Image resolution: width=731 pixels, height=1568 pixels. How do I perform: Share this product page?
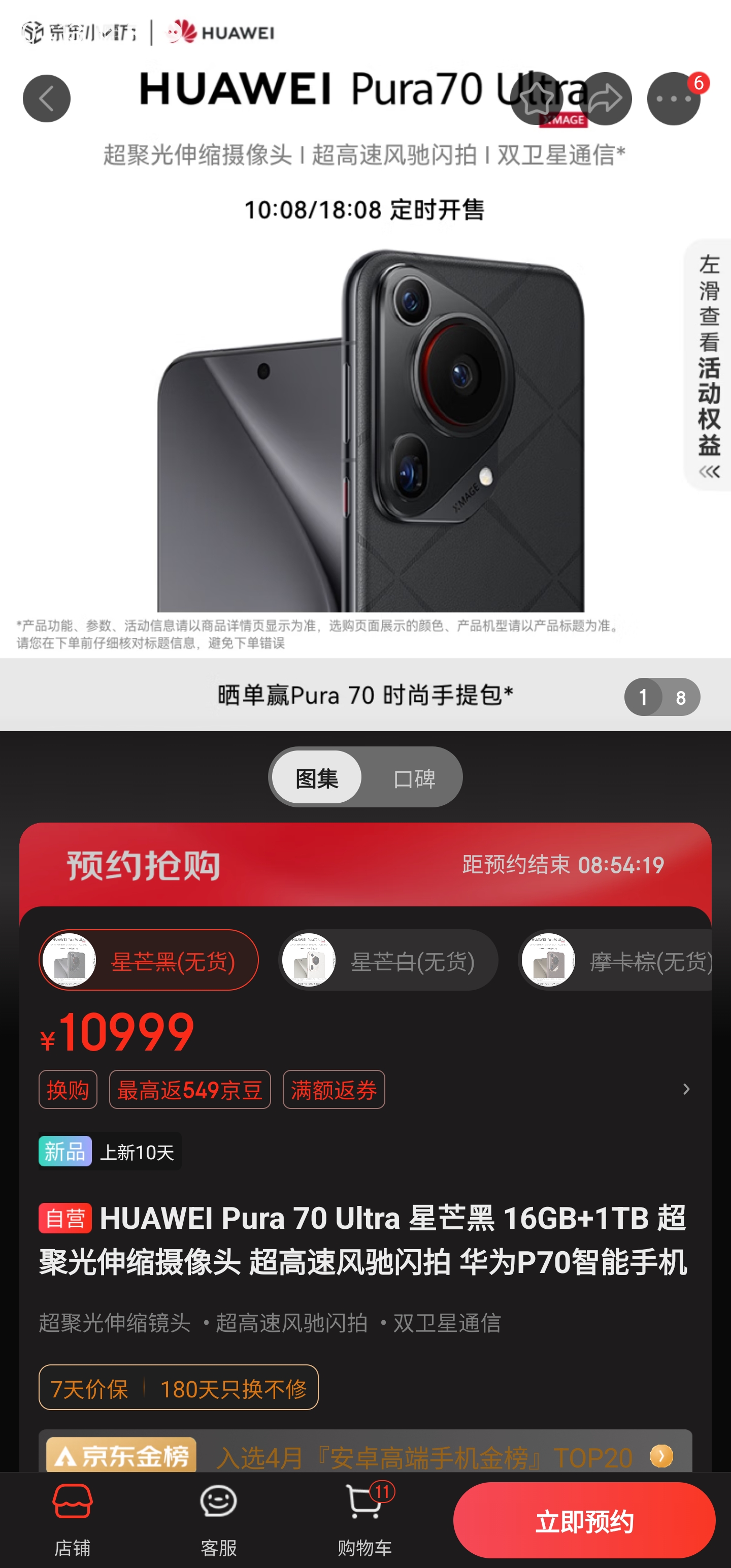coord(605,99)
